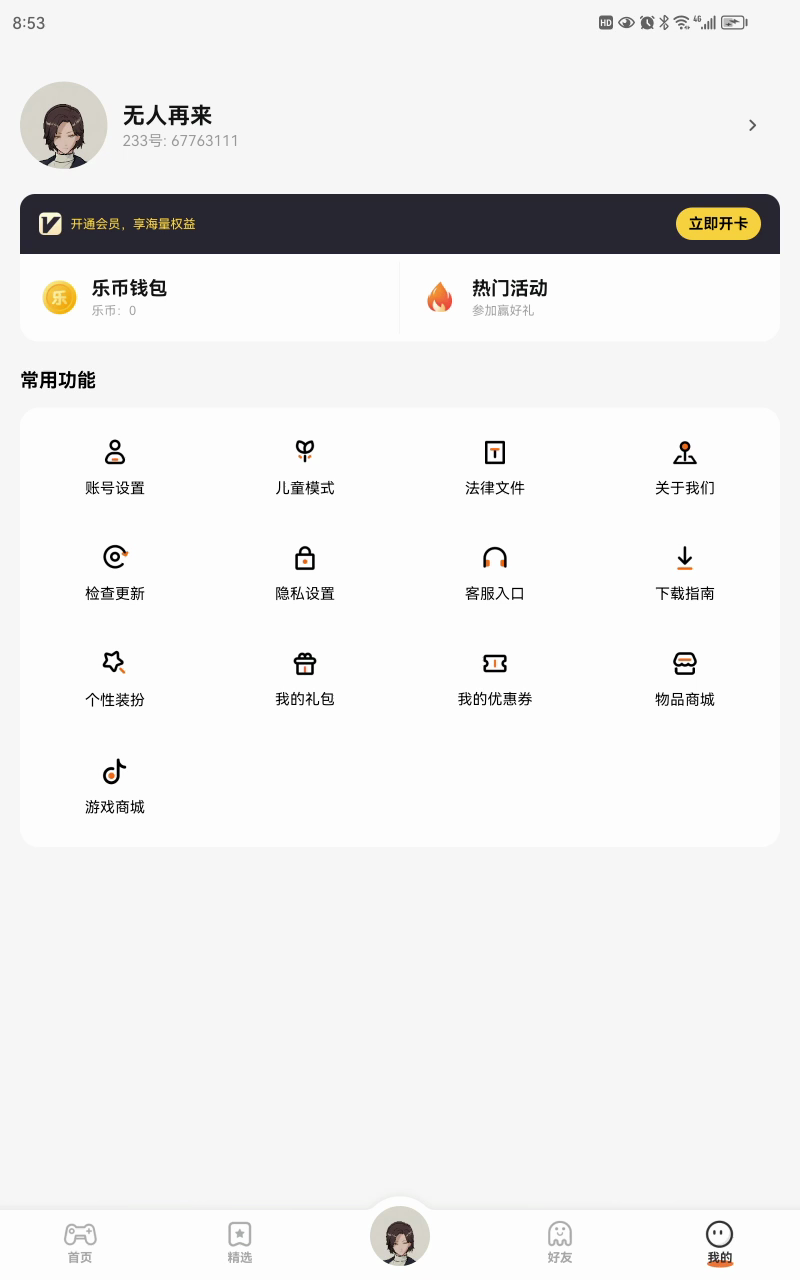Tap the 立即开卡 membership button
Screen dimensions: 800x1280
(718, 224)
